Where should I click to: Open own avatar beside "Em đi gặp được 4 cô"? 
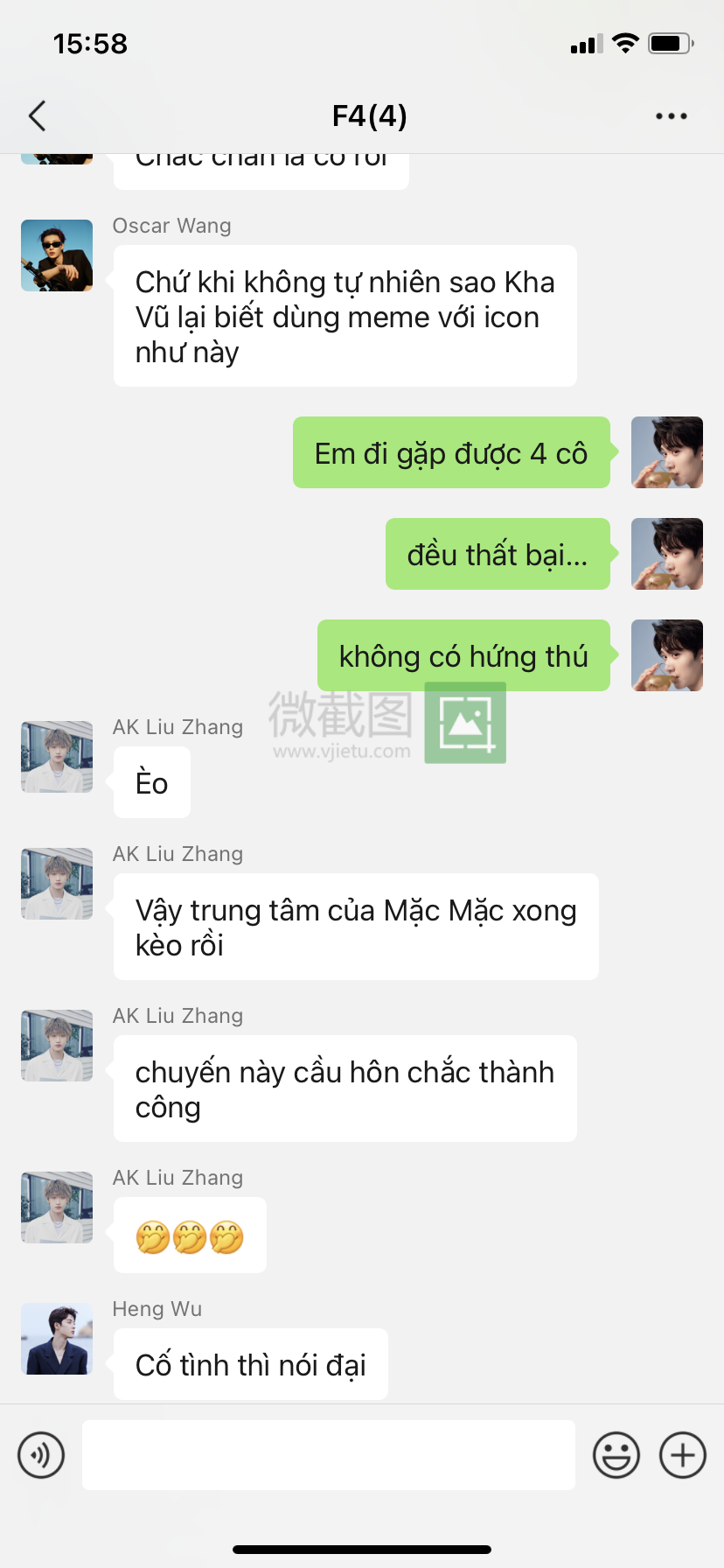pos(666,452)
